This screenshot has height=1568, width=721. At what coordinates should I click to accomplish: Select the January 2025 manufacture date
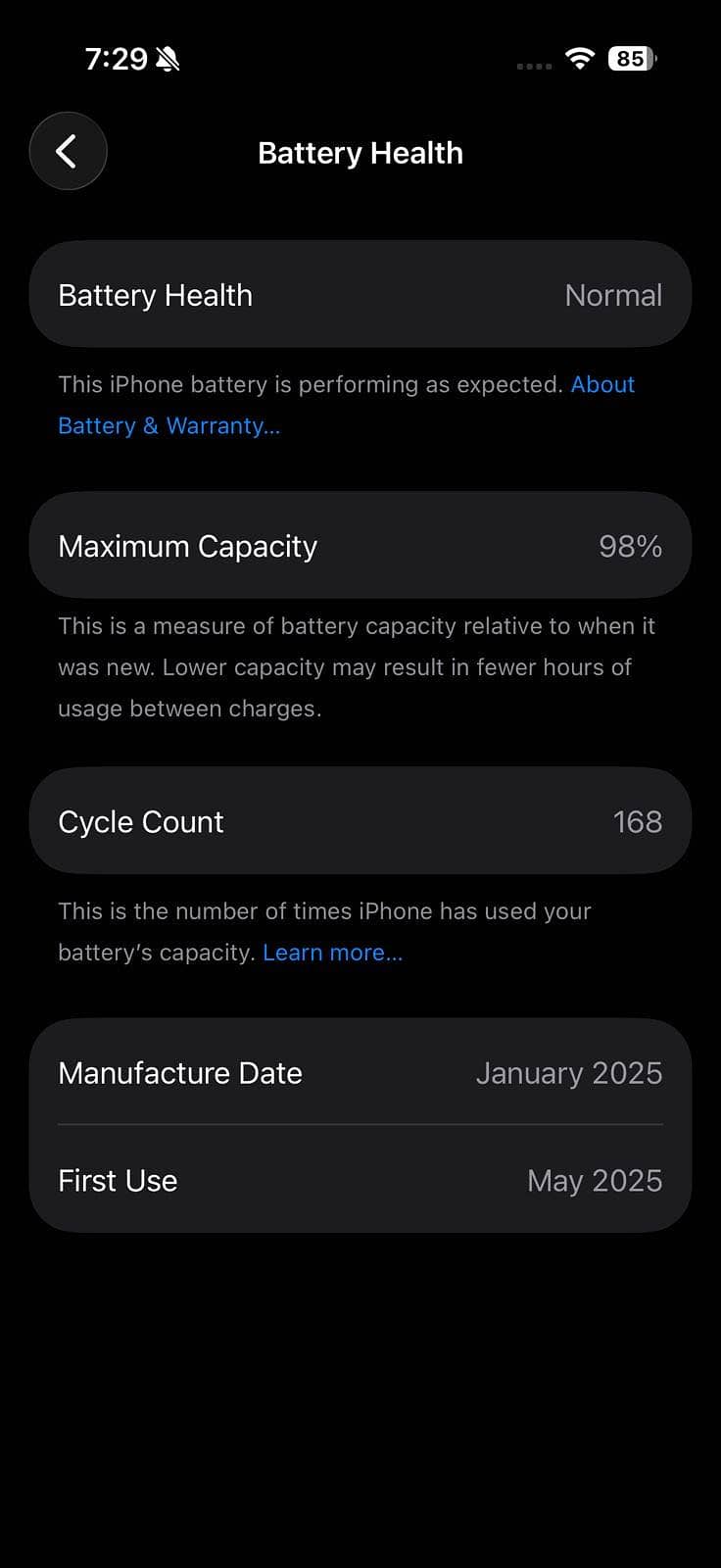pos(568,1072)
